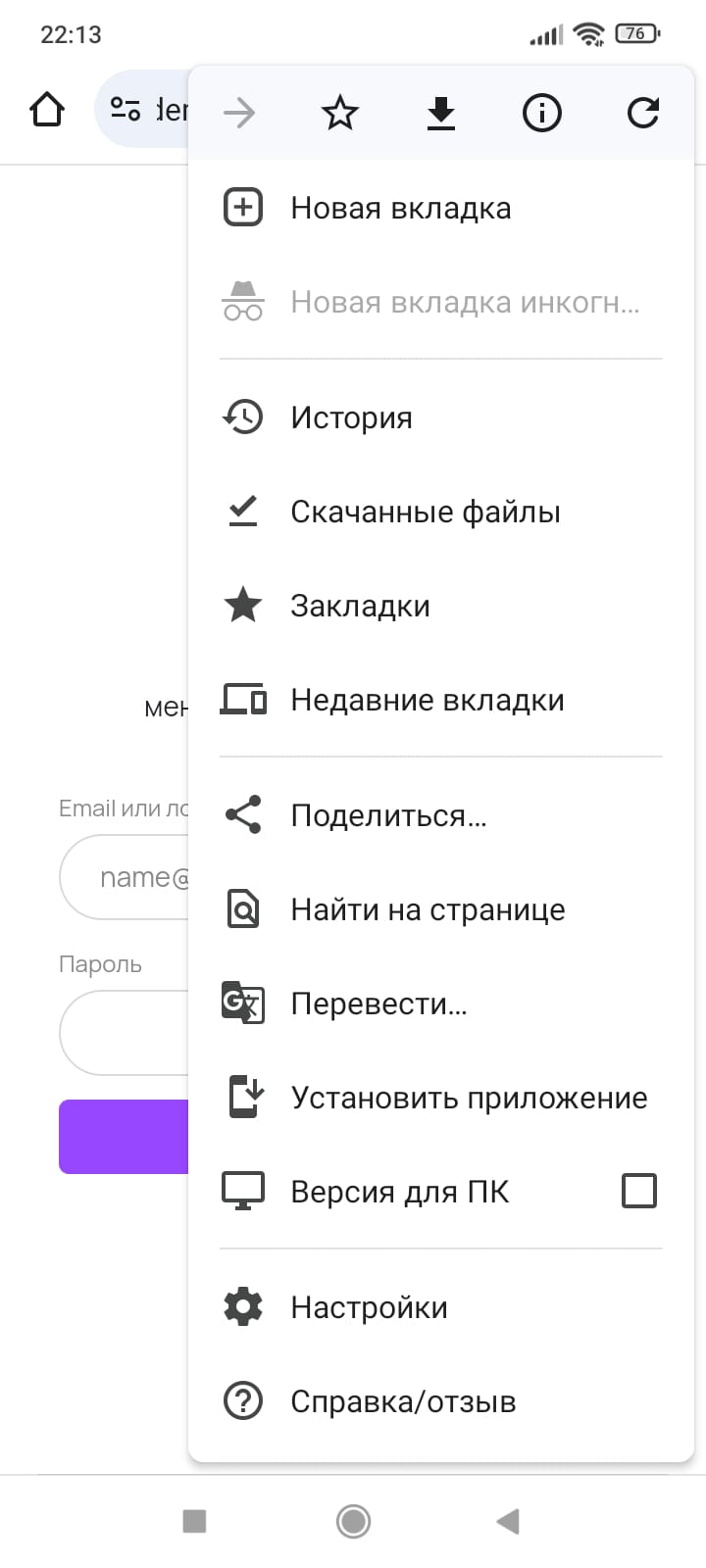706x1568 pixels.
Task: Open Справка/отзыв
Action: (403, 1401)
